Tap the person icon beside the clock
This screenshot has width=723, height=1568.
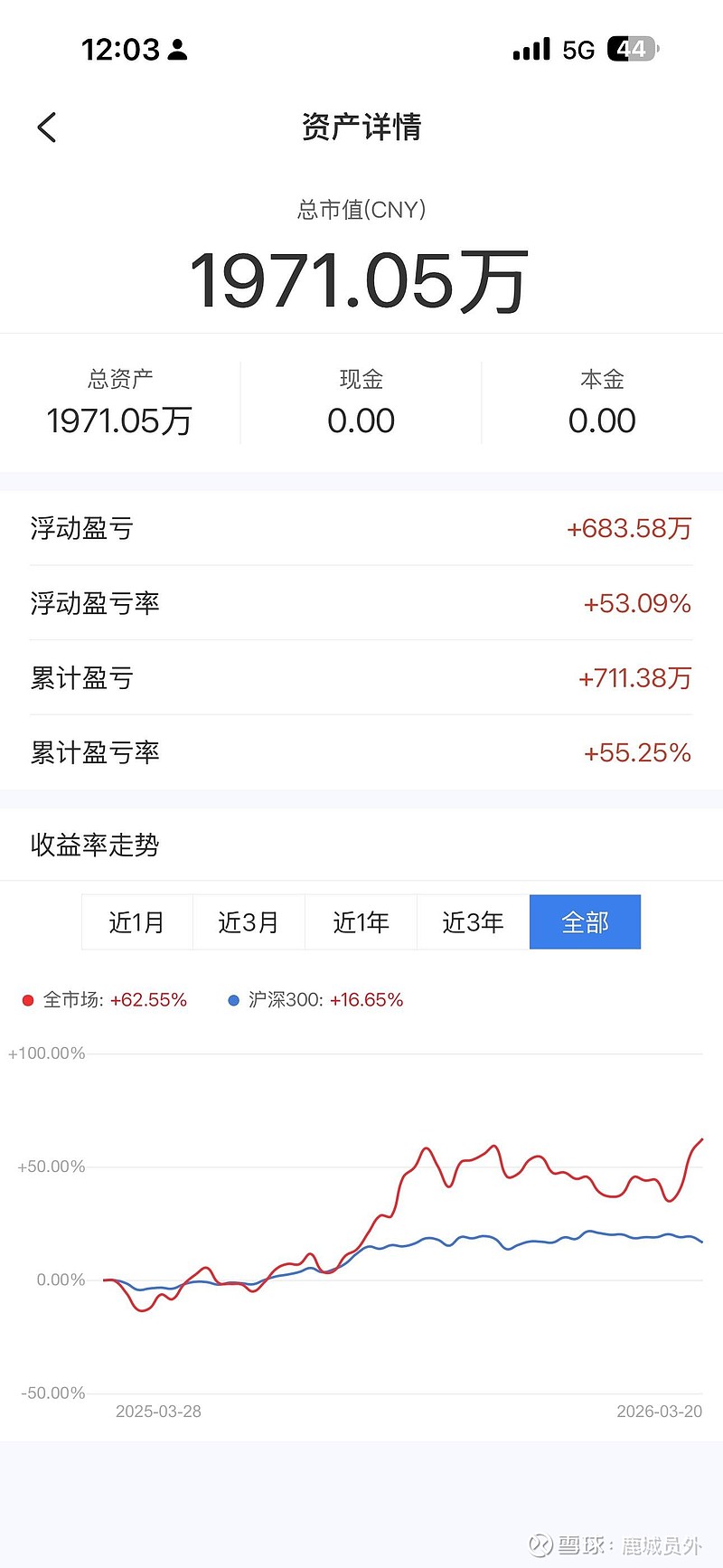pos(177,50)
